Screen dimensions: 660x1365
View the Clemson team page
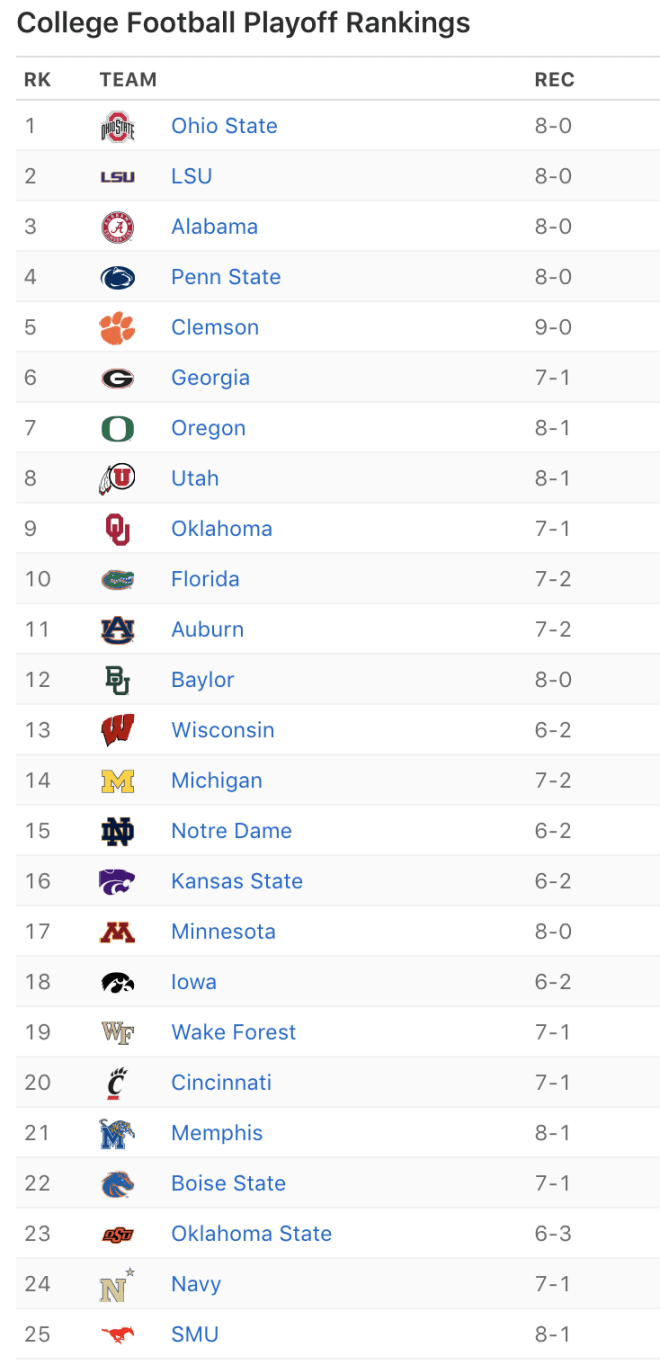click(215, 327)
